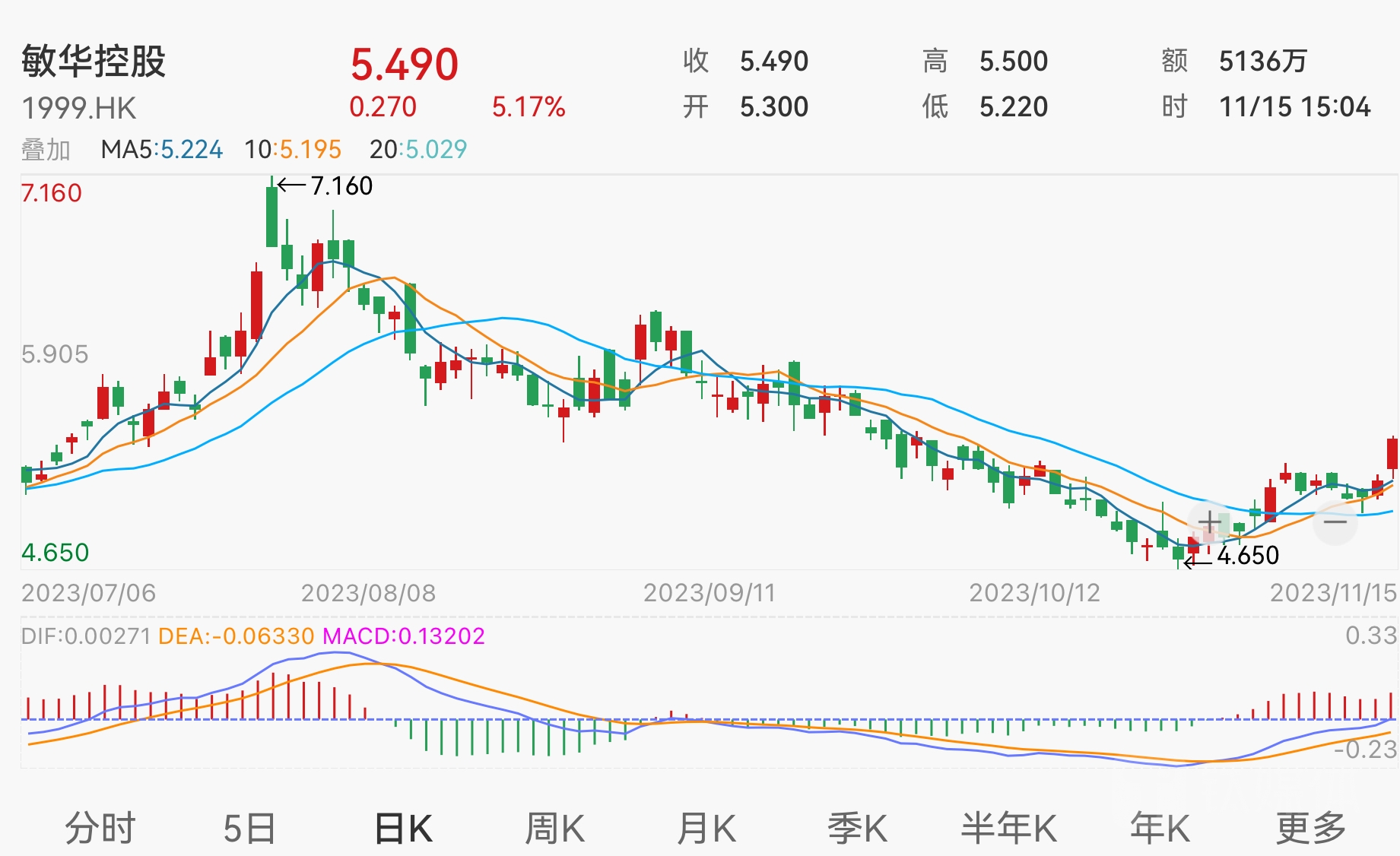The height and width of the screenshot is (856, 1400).
Task: Select the 季K quarterly chart tab
Action: click(857, 828)
